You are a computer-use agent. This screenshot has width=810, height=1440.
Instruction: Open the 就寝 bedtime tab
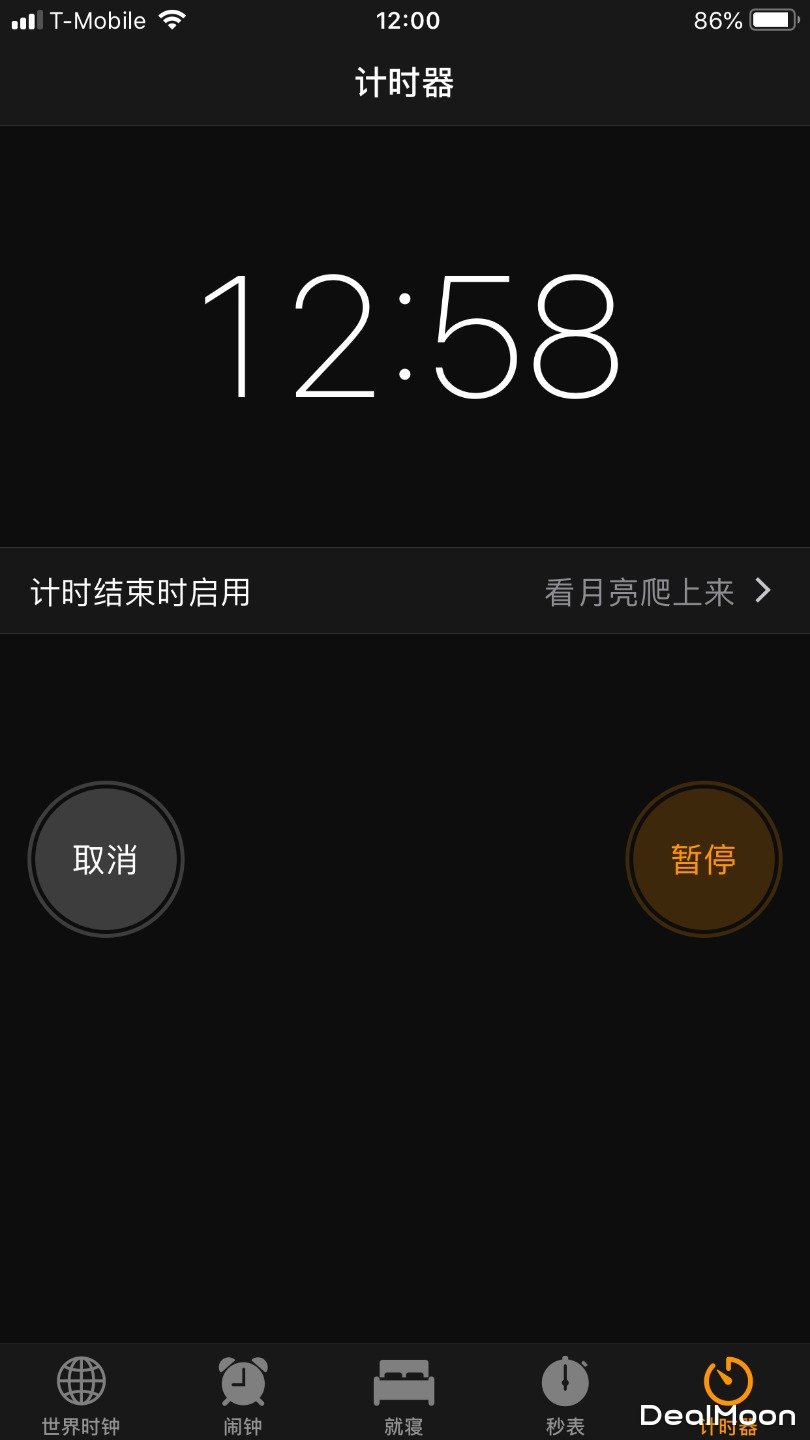tap(404, 1394)
